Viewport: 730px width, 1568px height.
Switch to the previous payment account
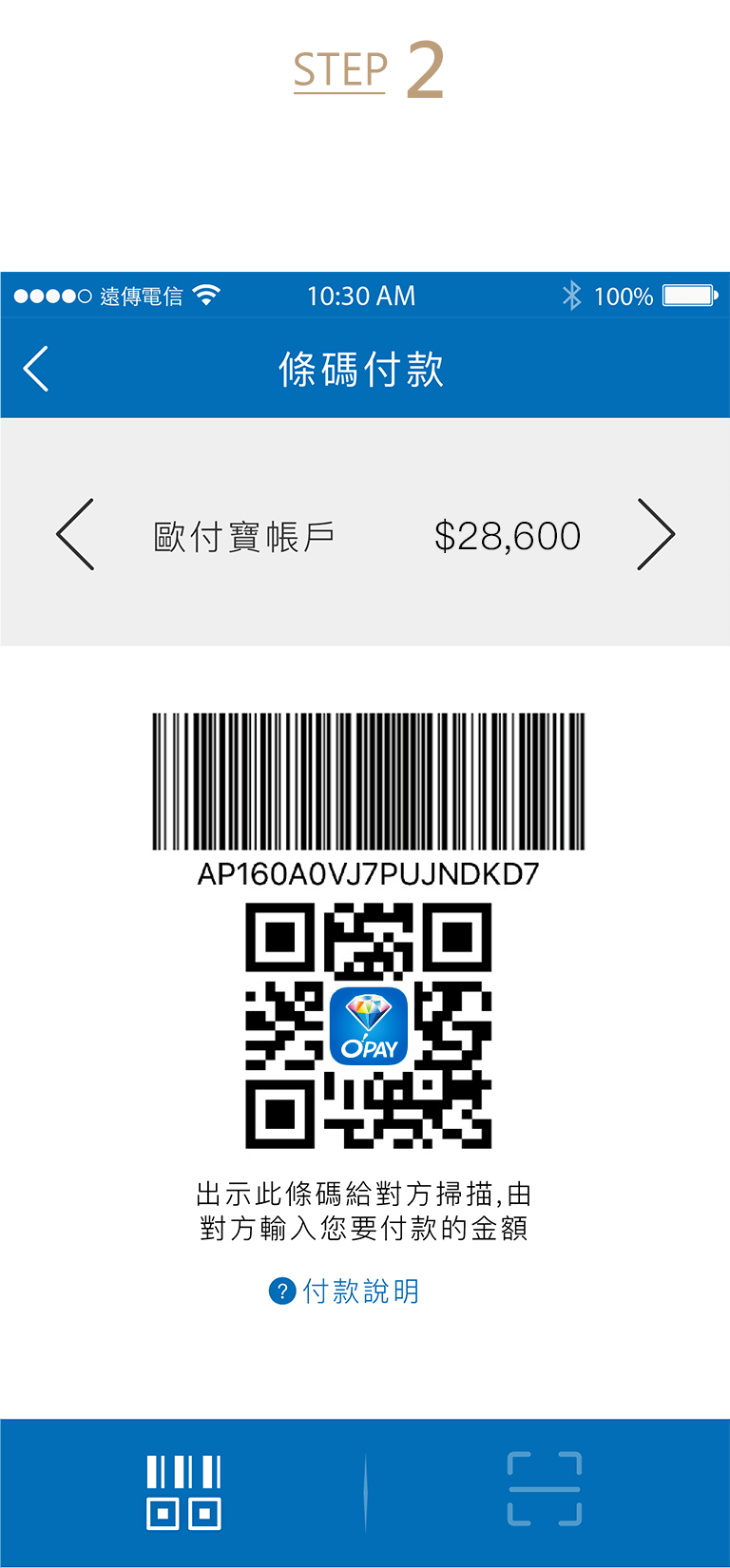[x=75, y=534]
